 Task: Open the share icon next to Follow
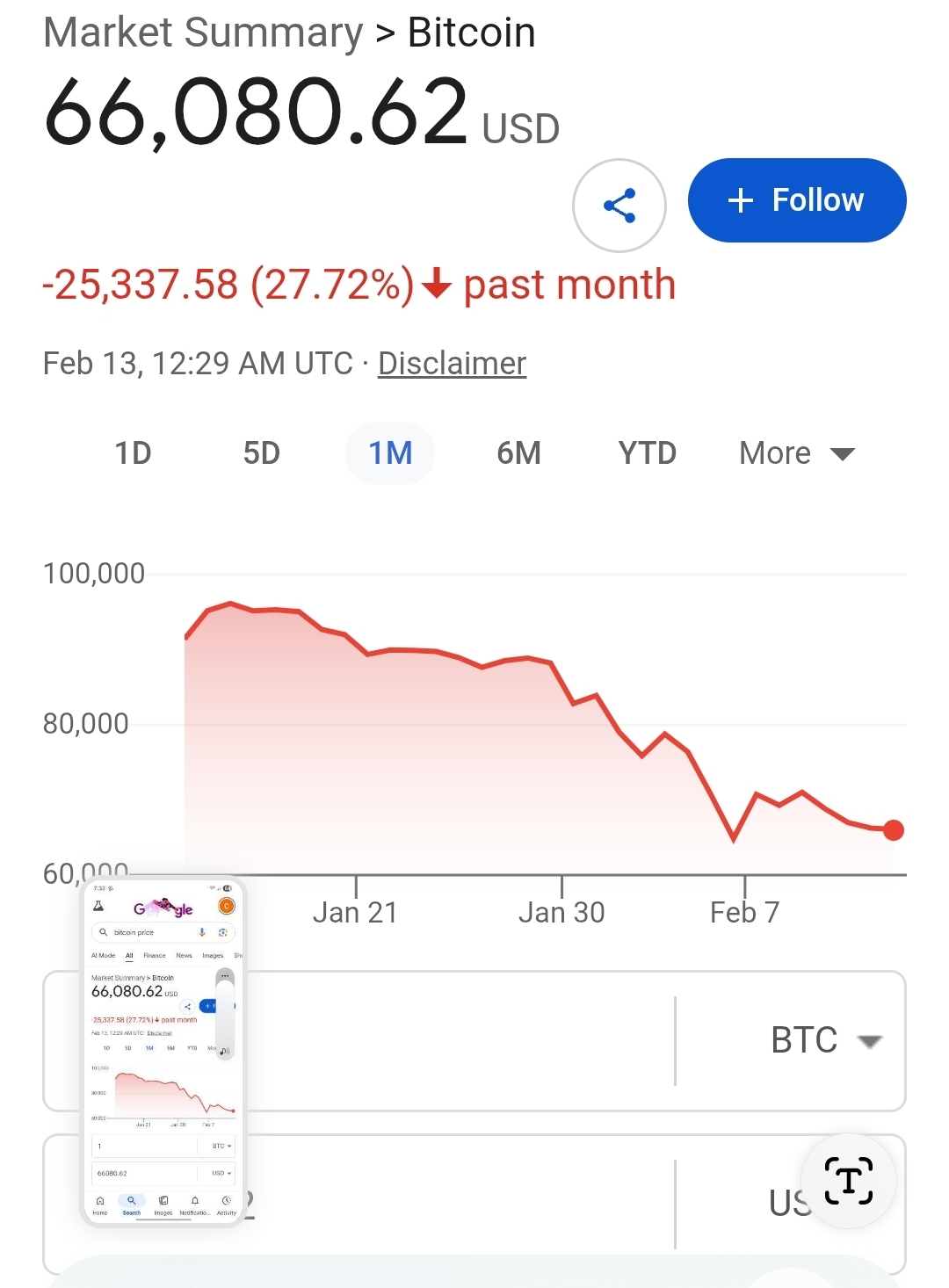click(x=619, y=204)
